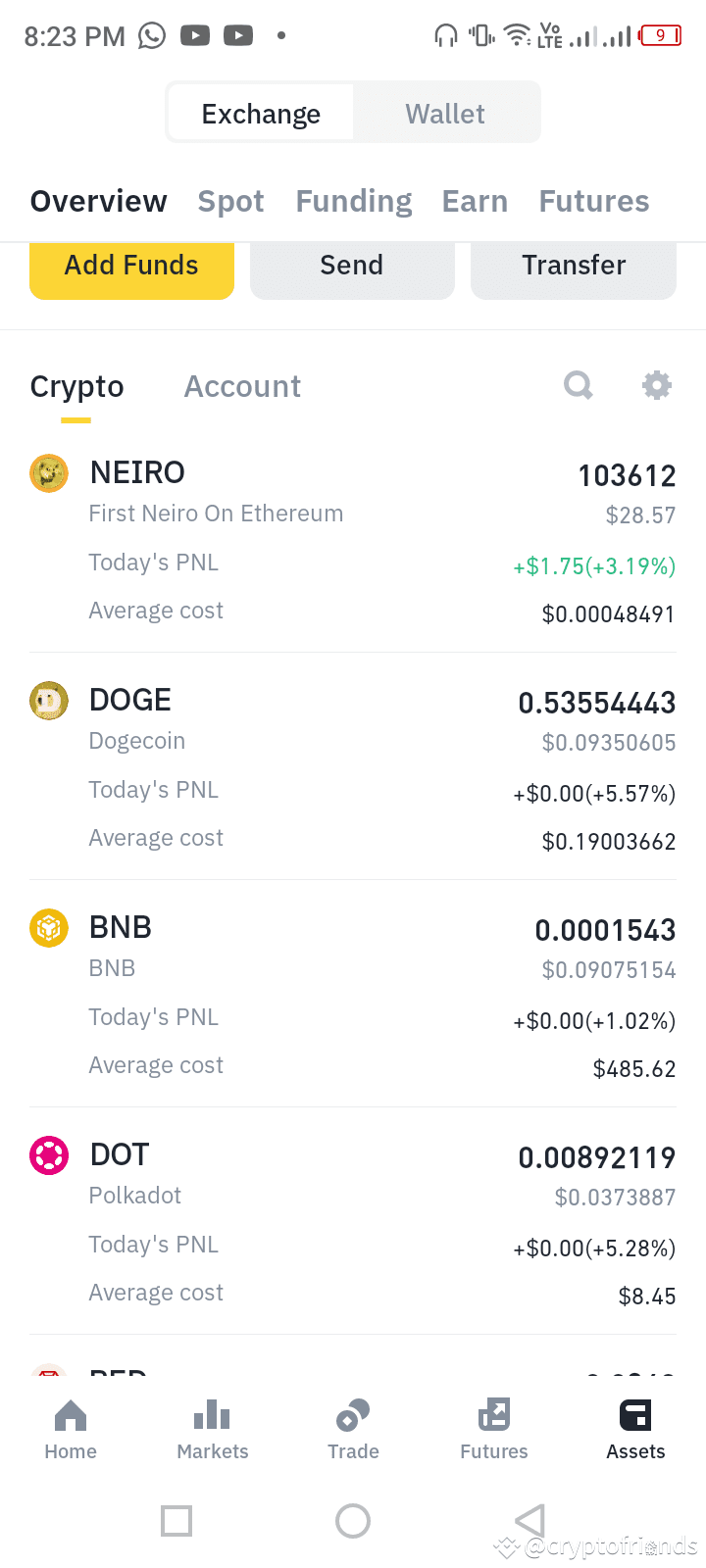The image size is (706, 1568).
Task: Tap the Send button
Action: coord(352,265)
